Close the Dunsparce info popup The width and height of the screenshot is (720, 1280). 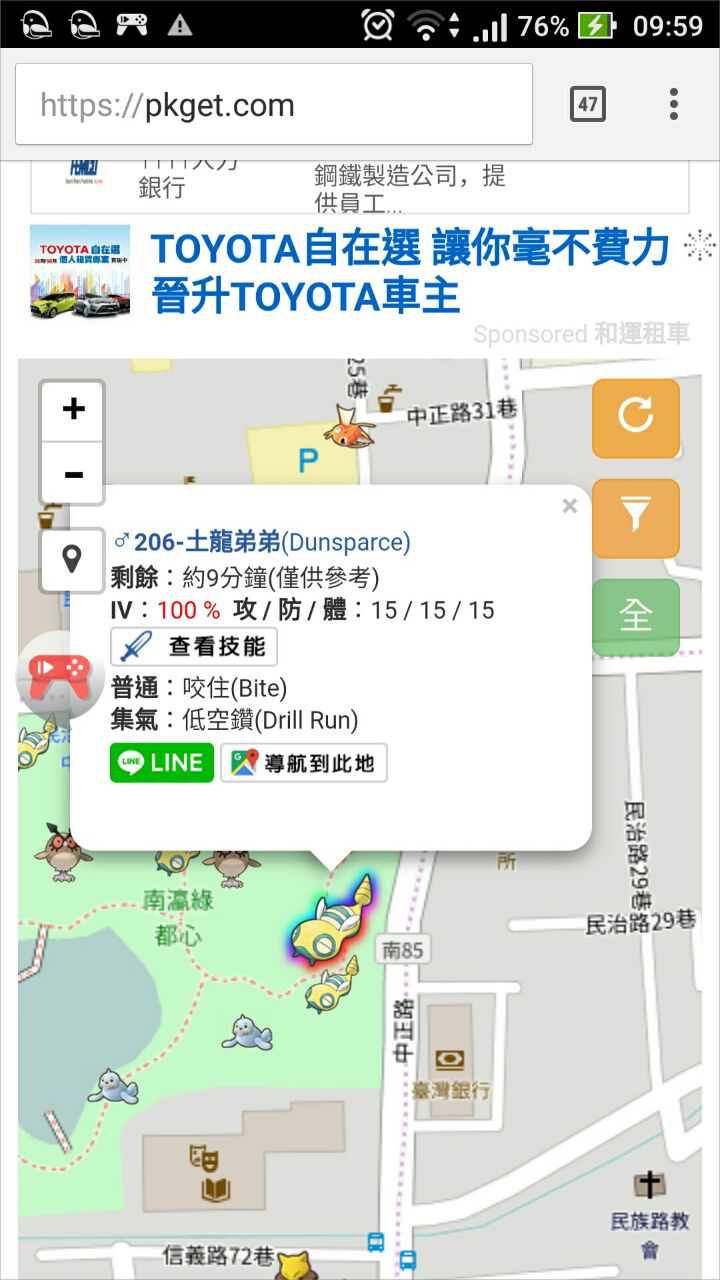tap(570, 506)
